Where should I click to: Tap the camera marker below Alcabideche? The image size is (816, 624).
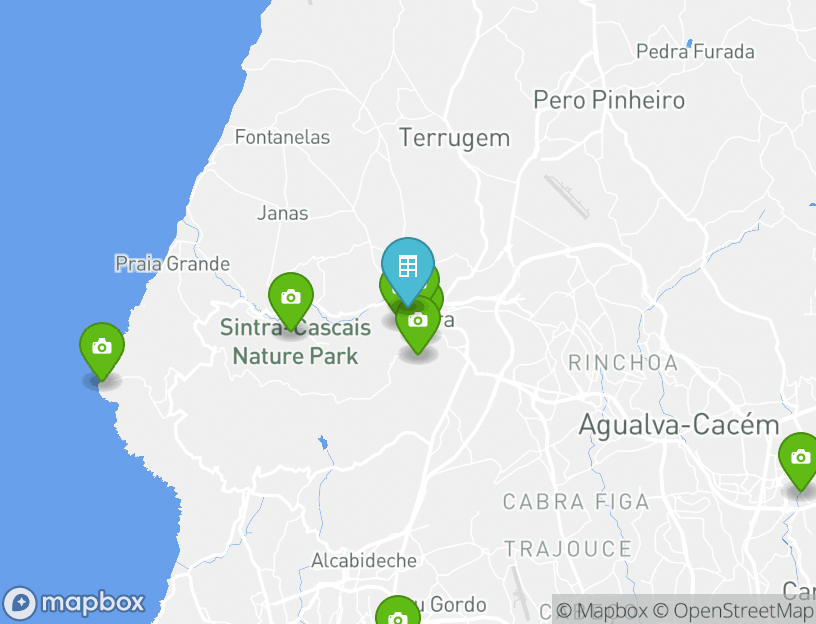(x=396, y=614)
